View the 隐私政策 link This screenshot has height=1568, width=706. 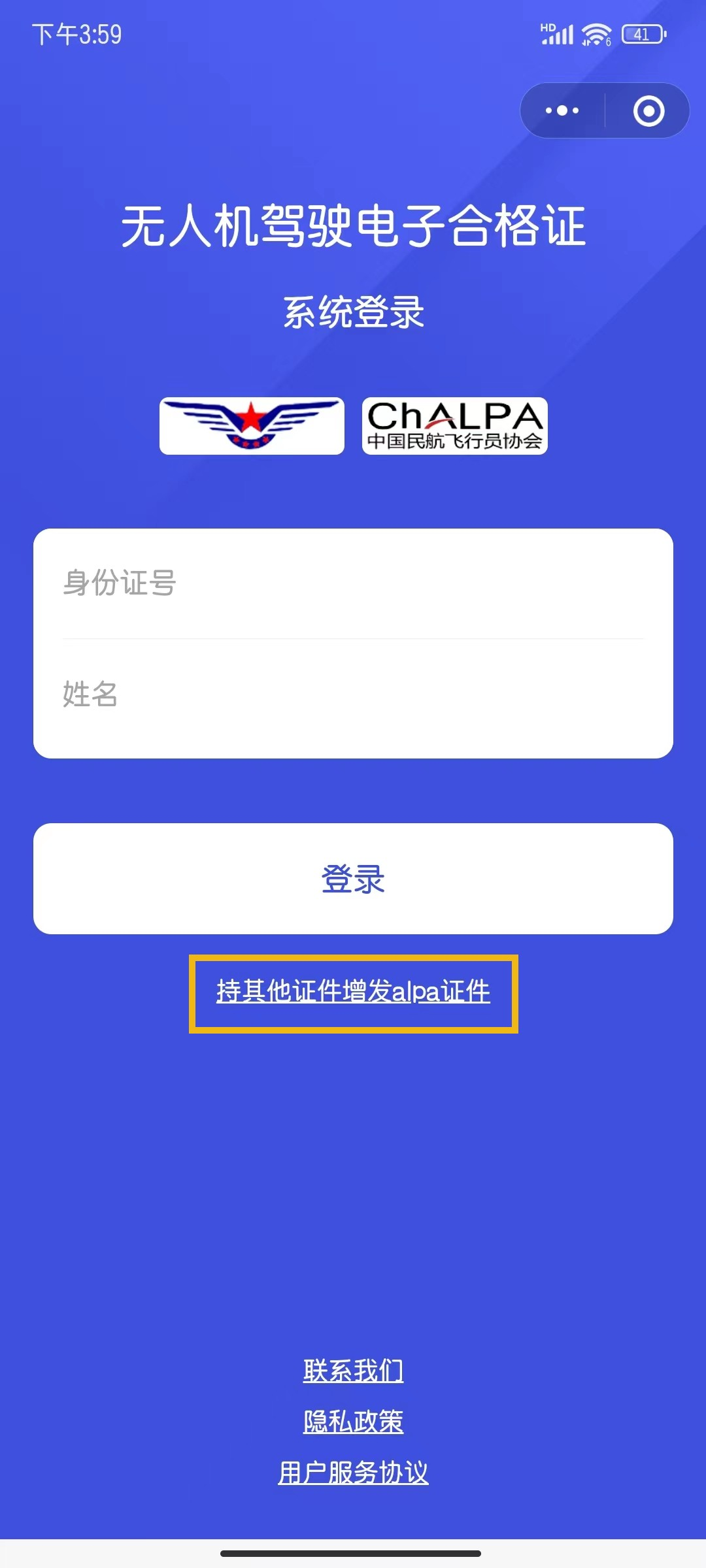pyautogui.click(x=353, y=1422)
